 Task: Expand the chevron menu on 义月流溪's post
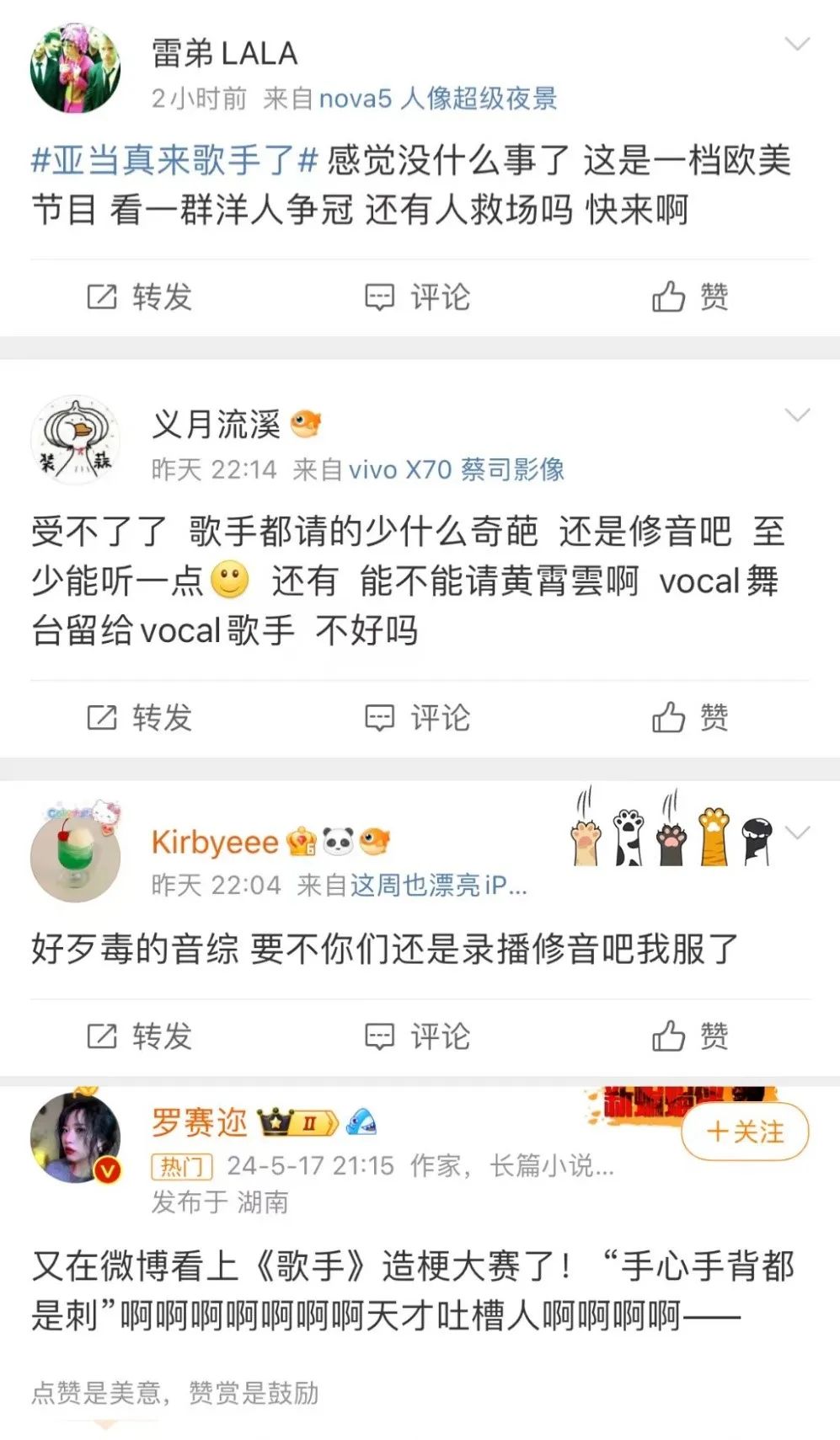pos(795,414)
